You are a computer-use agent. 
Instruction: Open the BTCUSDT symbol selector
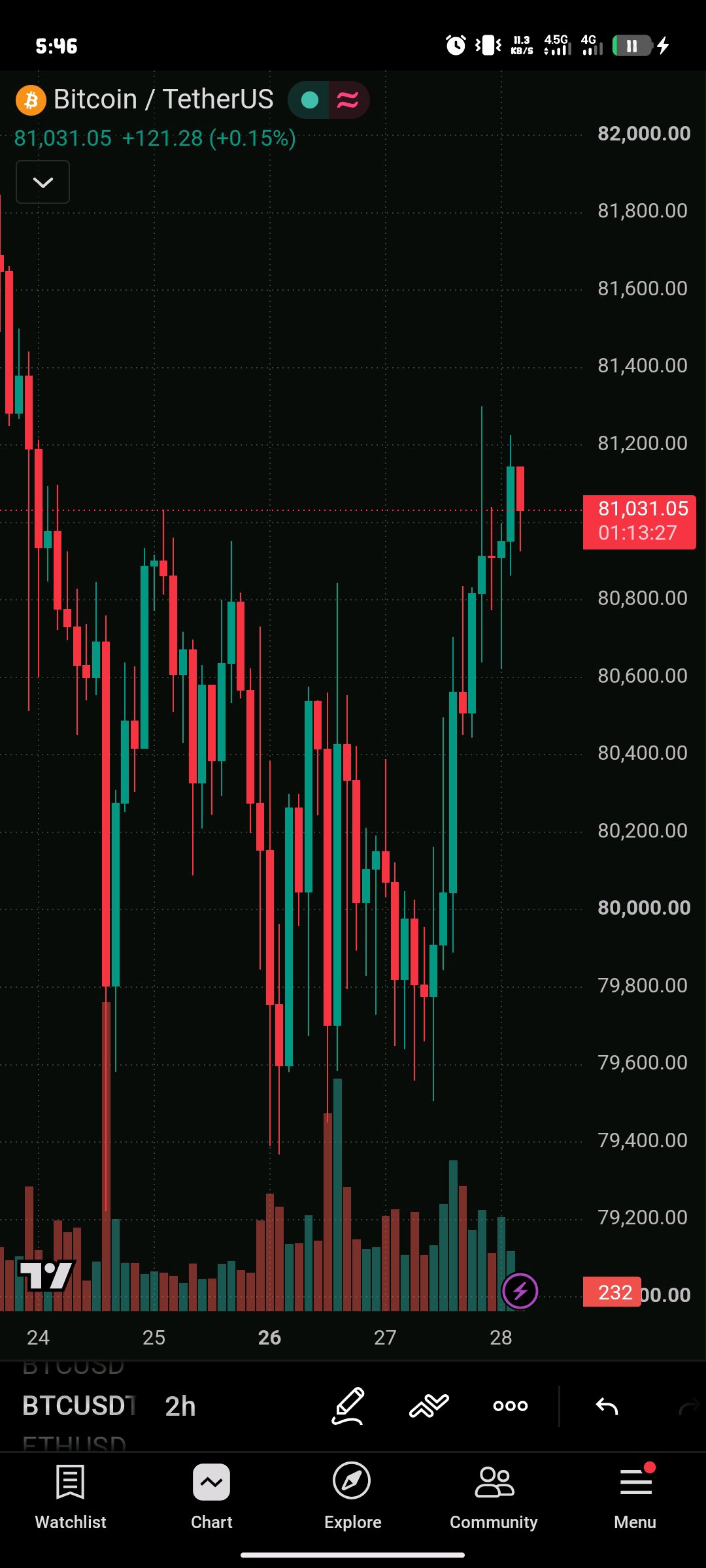click(79, 1405)
